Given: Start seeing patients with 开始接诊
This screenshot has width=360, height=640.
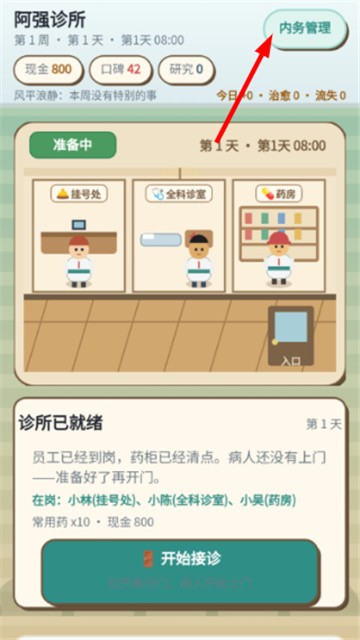Looking at the screenshot, I should tap(180, 571).
